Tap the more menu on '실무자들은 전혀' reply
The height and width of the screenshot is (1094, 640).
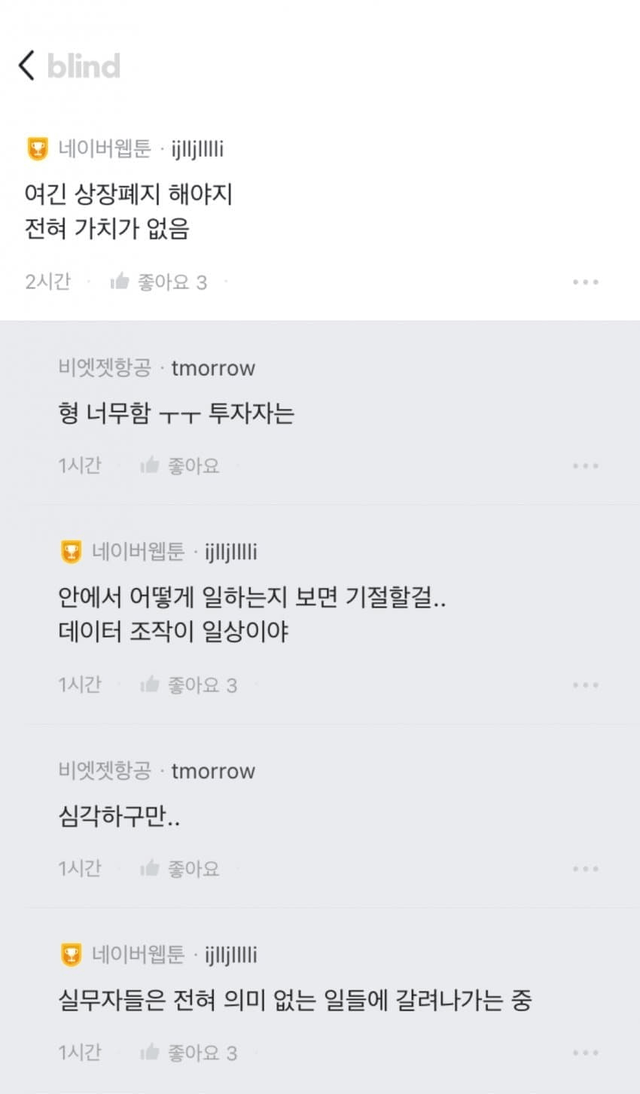pos(585,1052)
